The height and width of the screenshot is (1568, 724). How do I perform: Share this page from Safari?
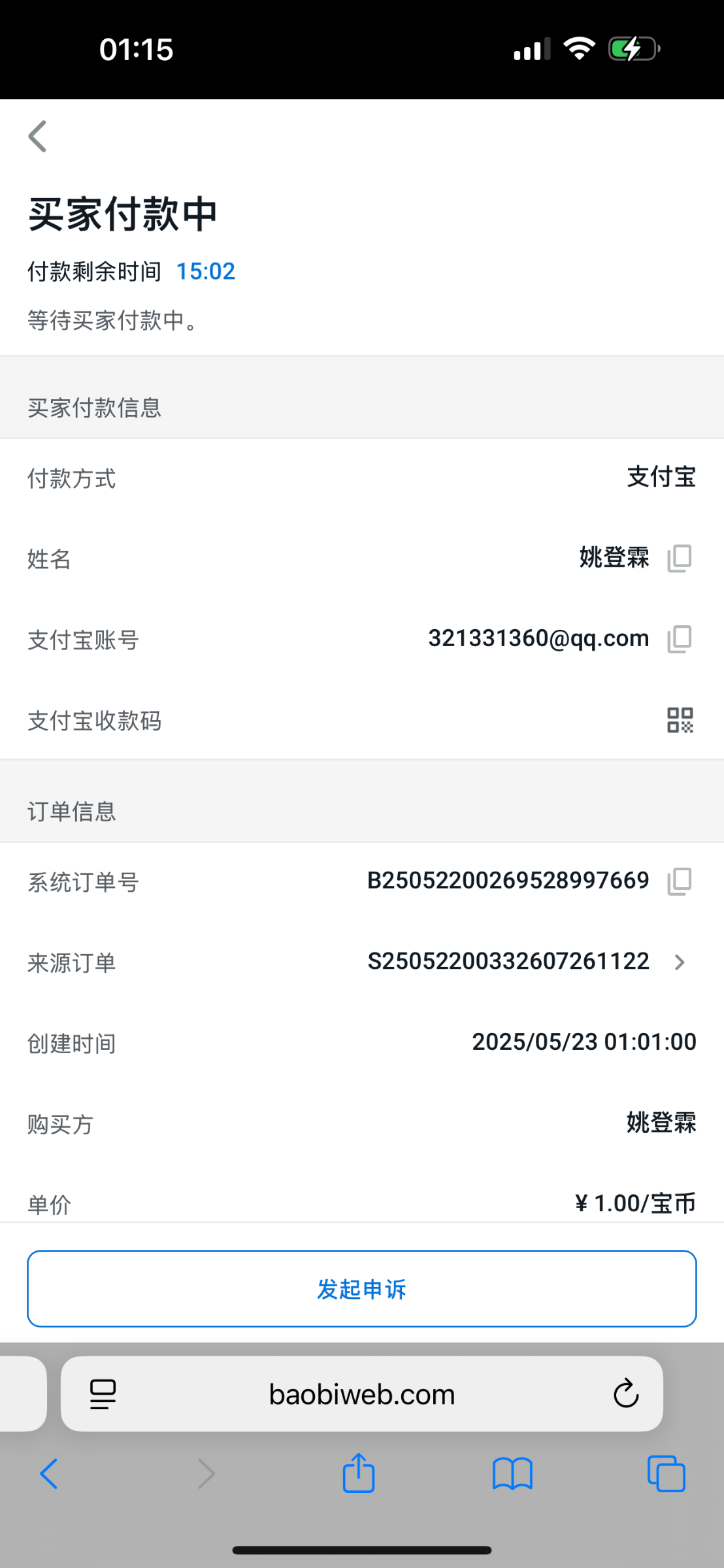point(359,1473)
